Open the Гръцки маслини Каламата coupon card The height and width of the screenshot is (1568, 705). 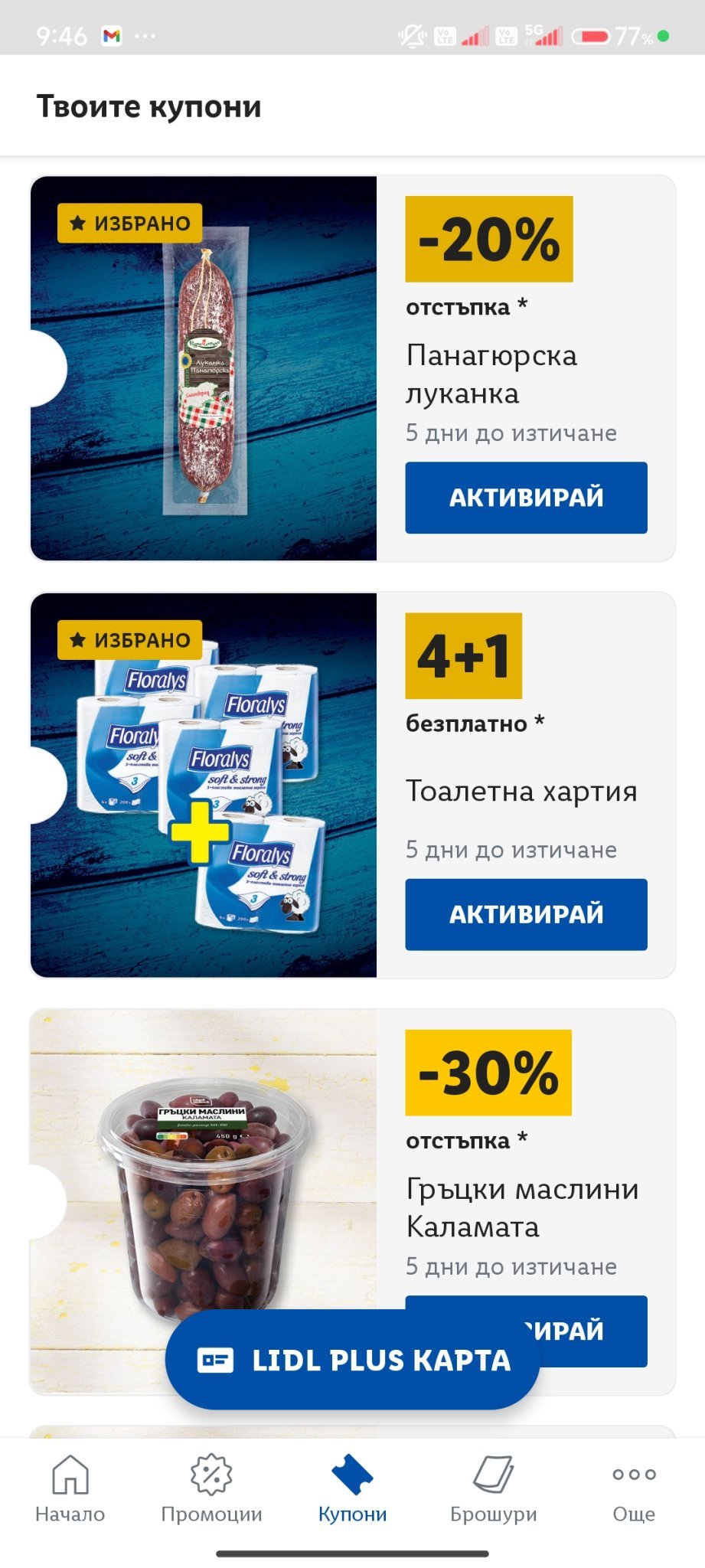(204, 1179)
